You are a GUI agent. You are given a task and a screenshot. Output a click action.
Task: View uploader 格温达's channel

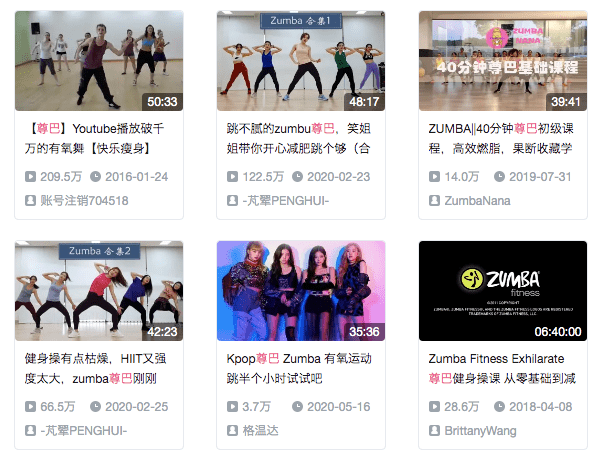point(263,430)
